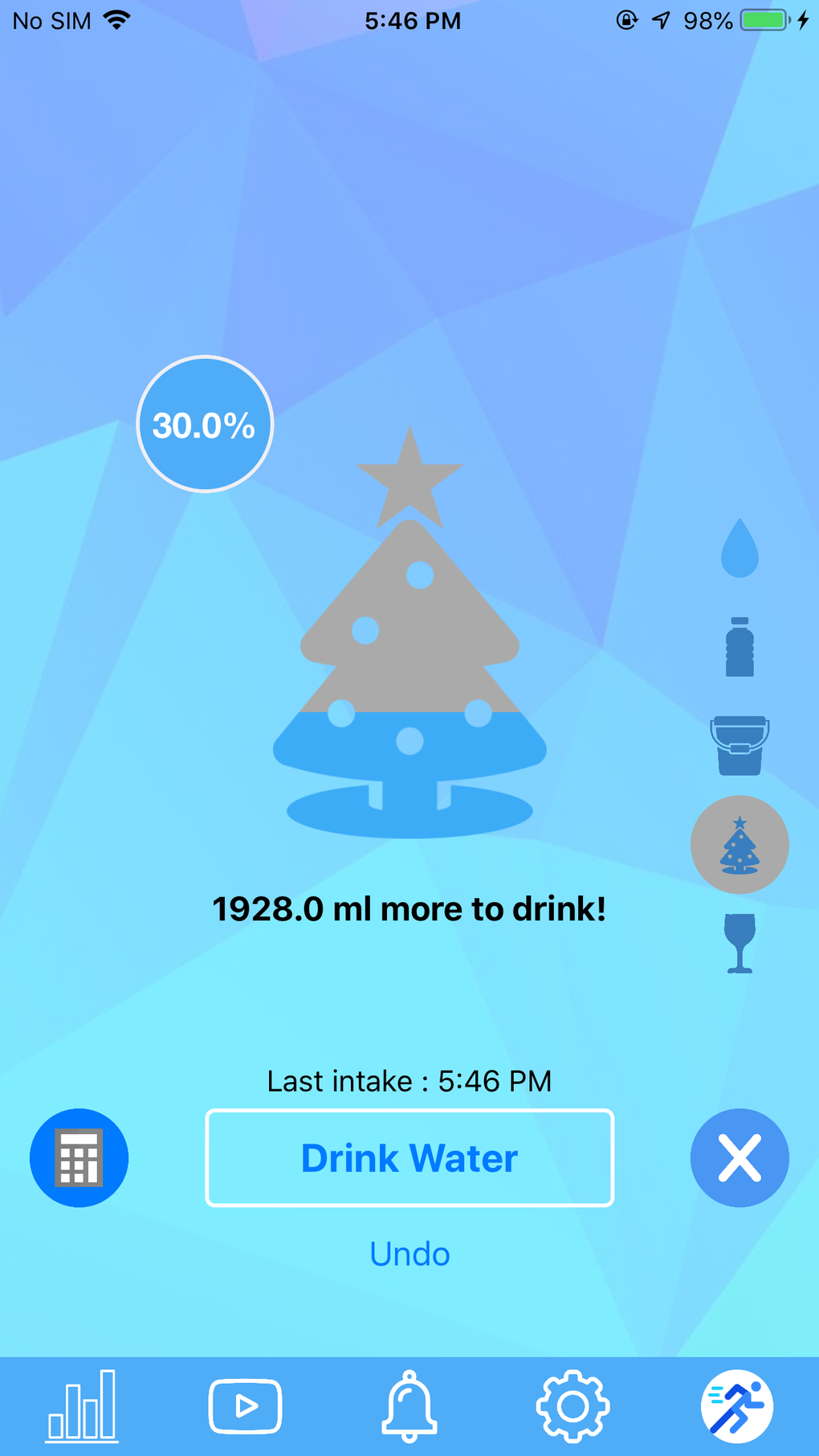
Task: Choose the water bottle shape
Action: pyautogui.click(x=740, y=647)
